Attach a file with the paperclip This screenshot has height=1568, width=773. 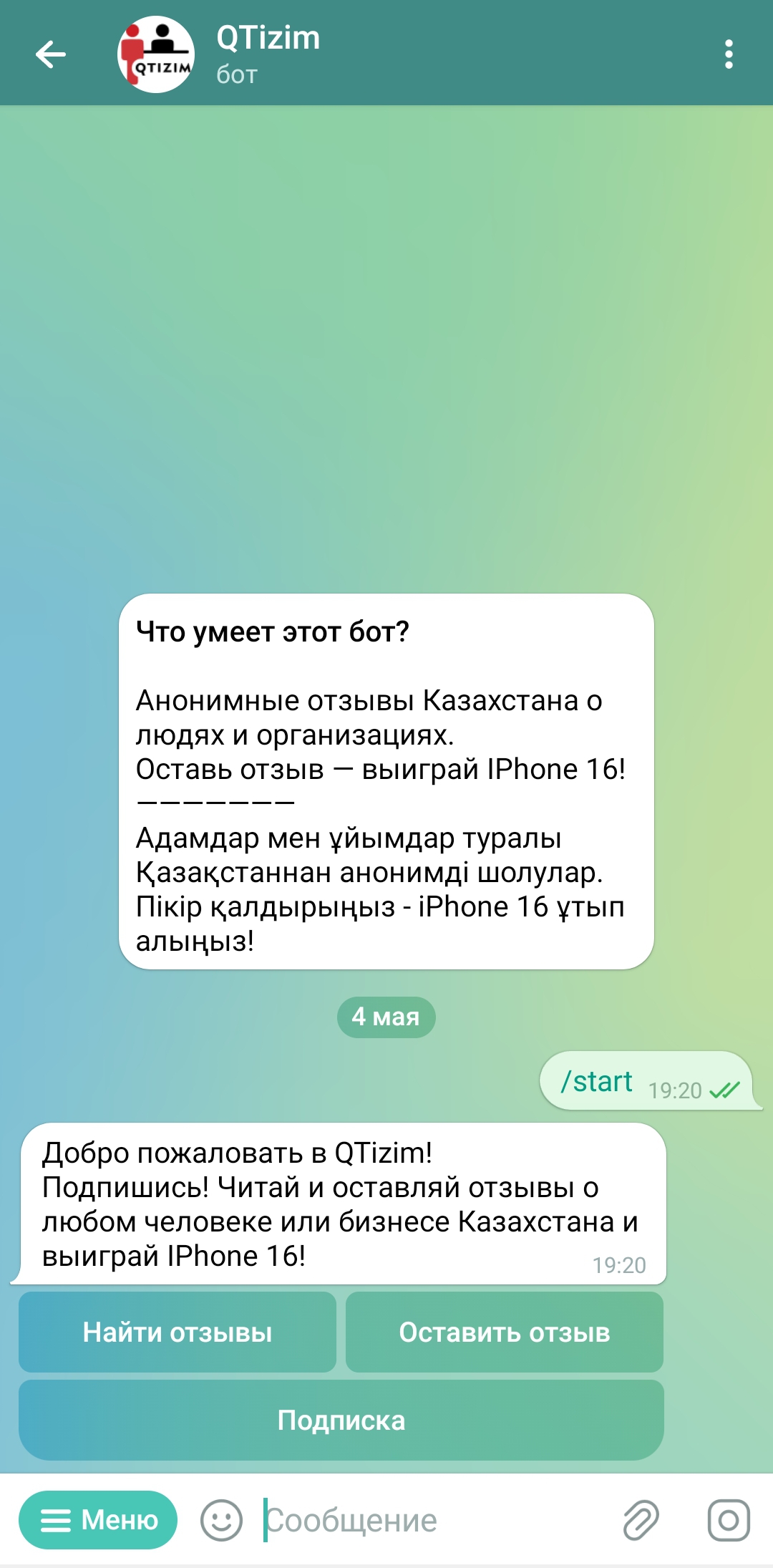[641, 1519]
